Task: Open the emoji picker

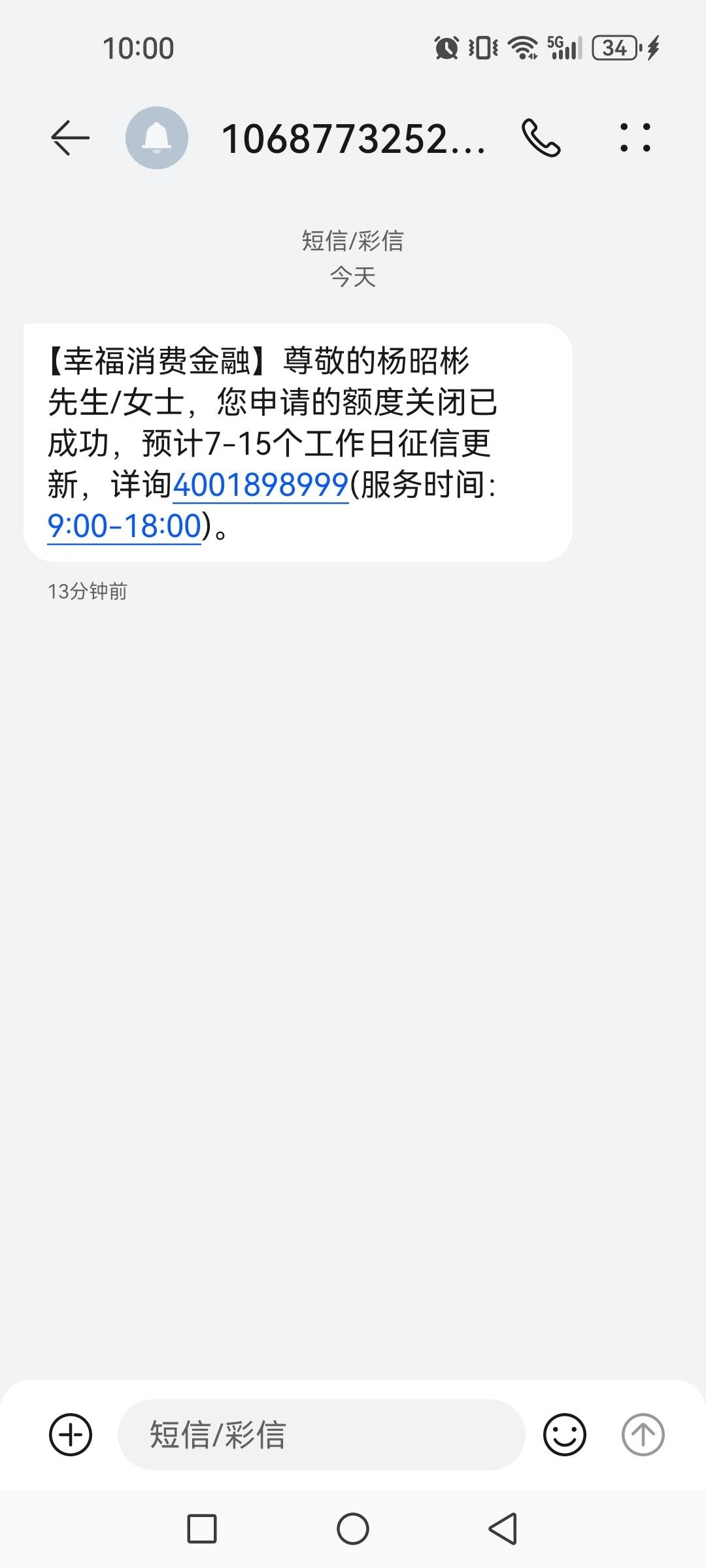Action: pos(565,1435)
